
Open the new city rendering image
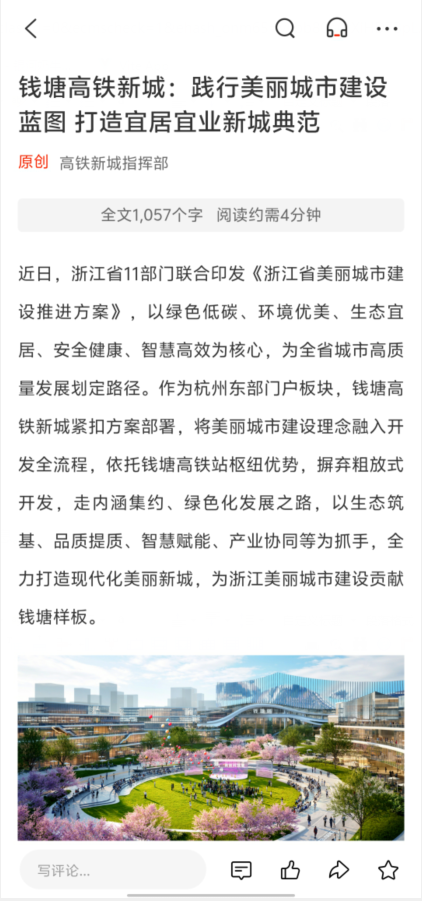coord(211,748)
